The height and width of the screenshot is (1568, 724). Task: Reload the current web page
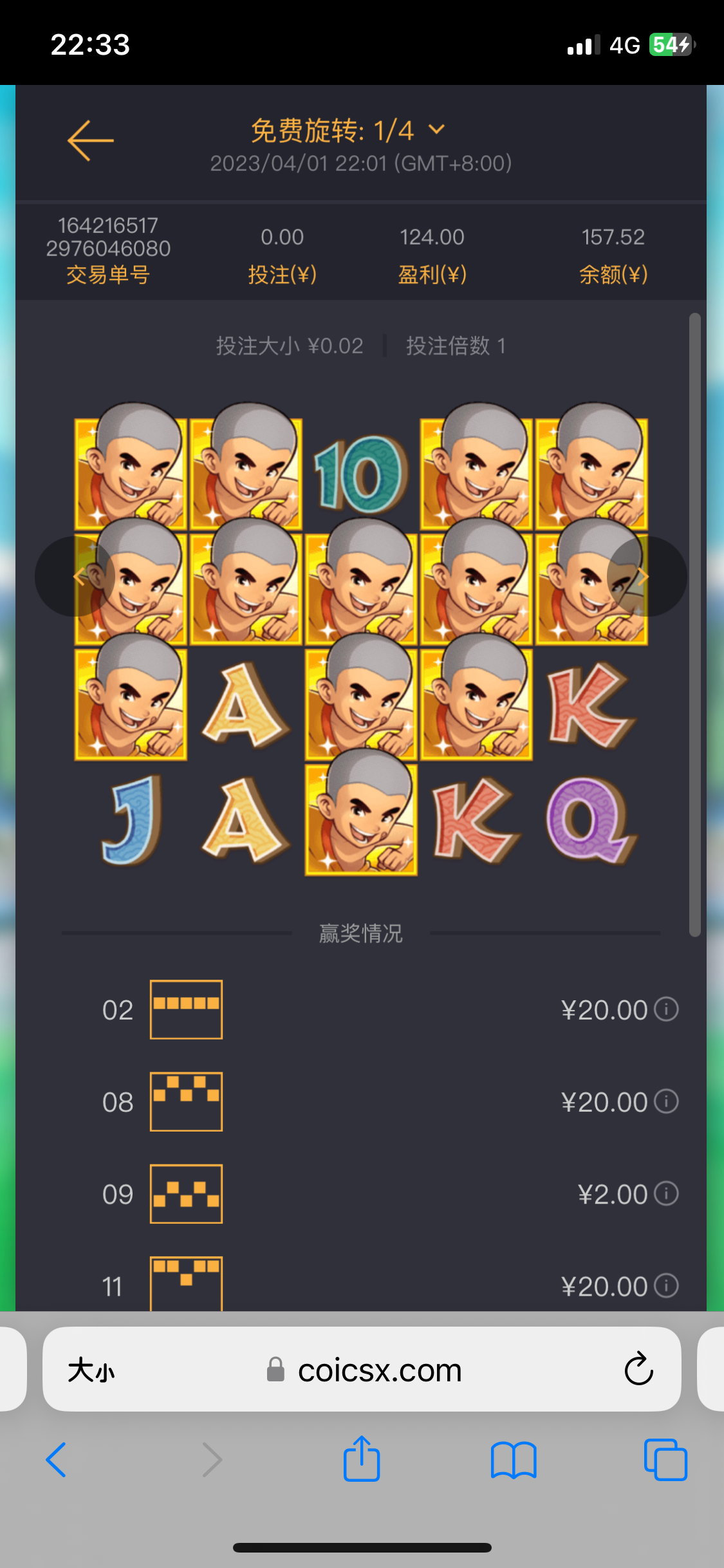click(638, 1369)
